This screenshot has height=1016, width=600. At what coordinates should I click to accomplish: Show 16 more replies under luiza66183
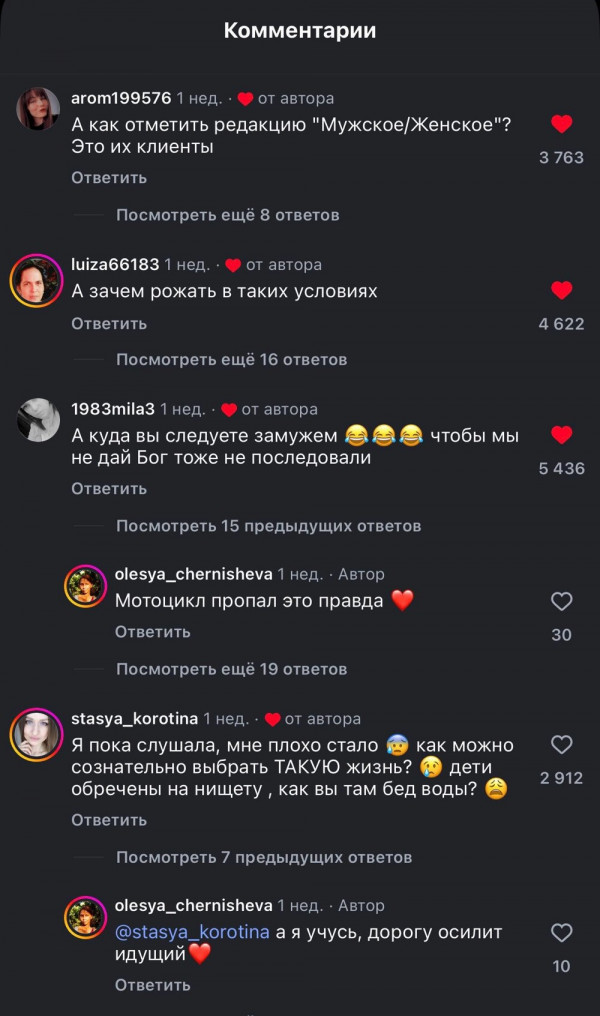pos(231,359)
